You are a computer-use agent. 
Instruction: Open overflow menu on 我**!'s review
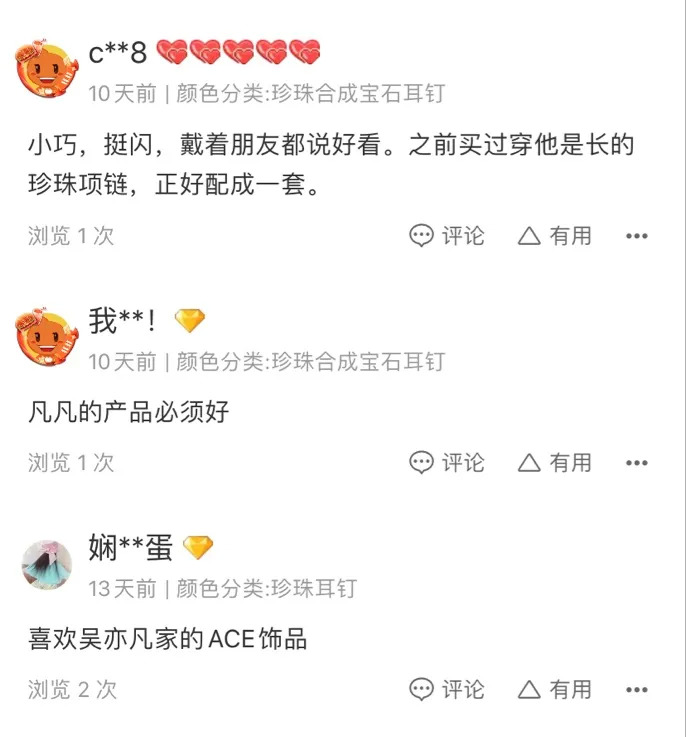pyautogui.click(x=637, y=463)
